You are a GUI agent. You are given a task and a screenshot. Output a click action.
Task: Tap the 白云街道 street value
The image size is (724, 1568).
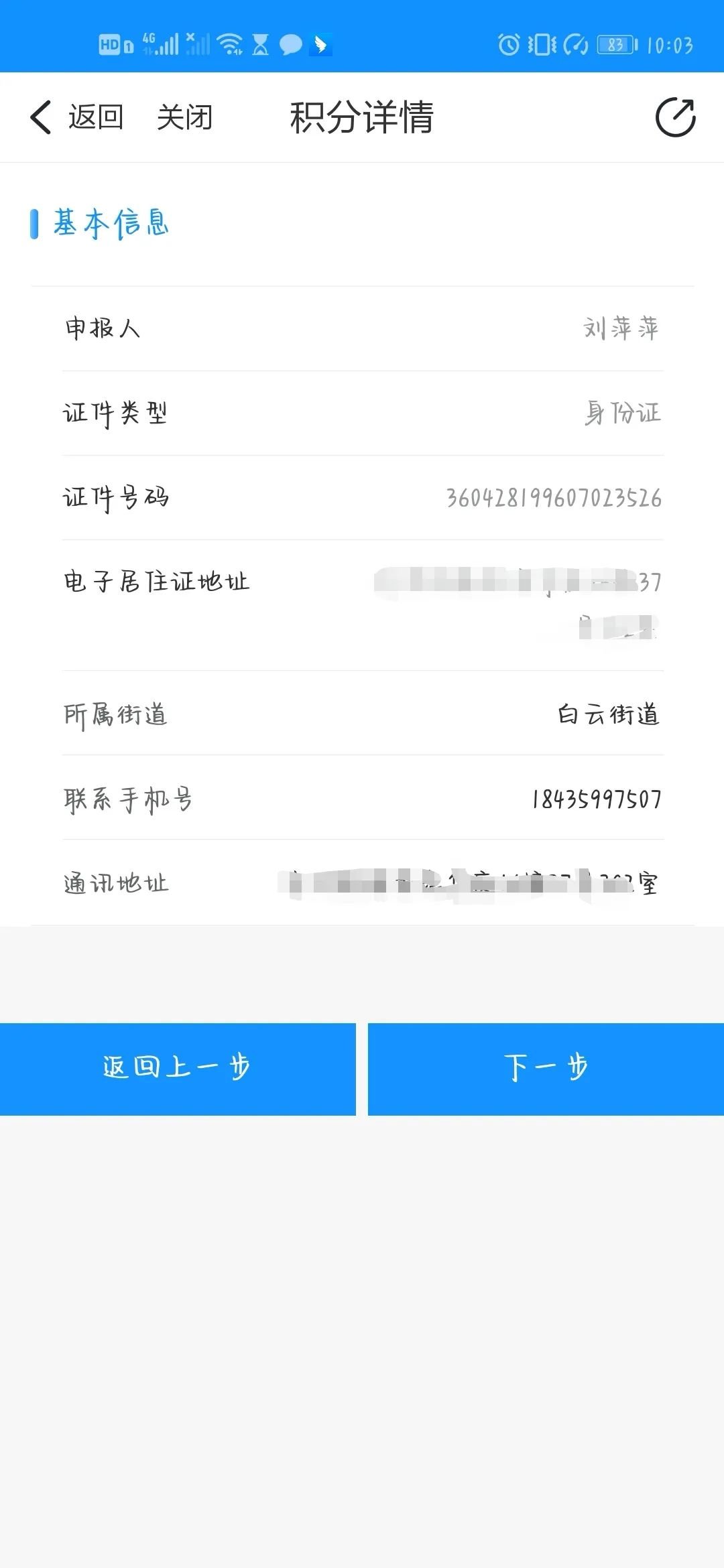coord(609,715)
